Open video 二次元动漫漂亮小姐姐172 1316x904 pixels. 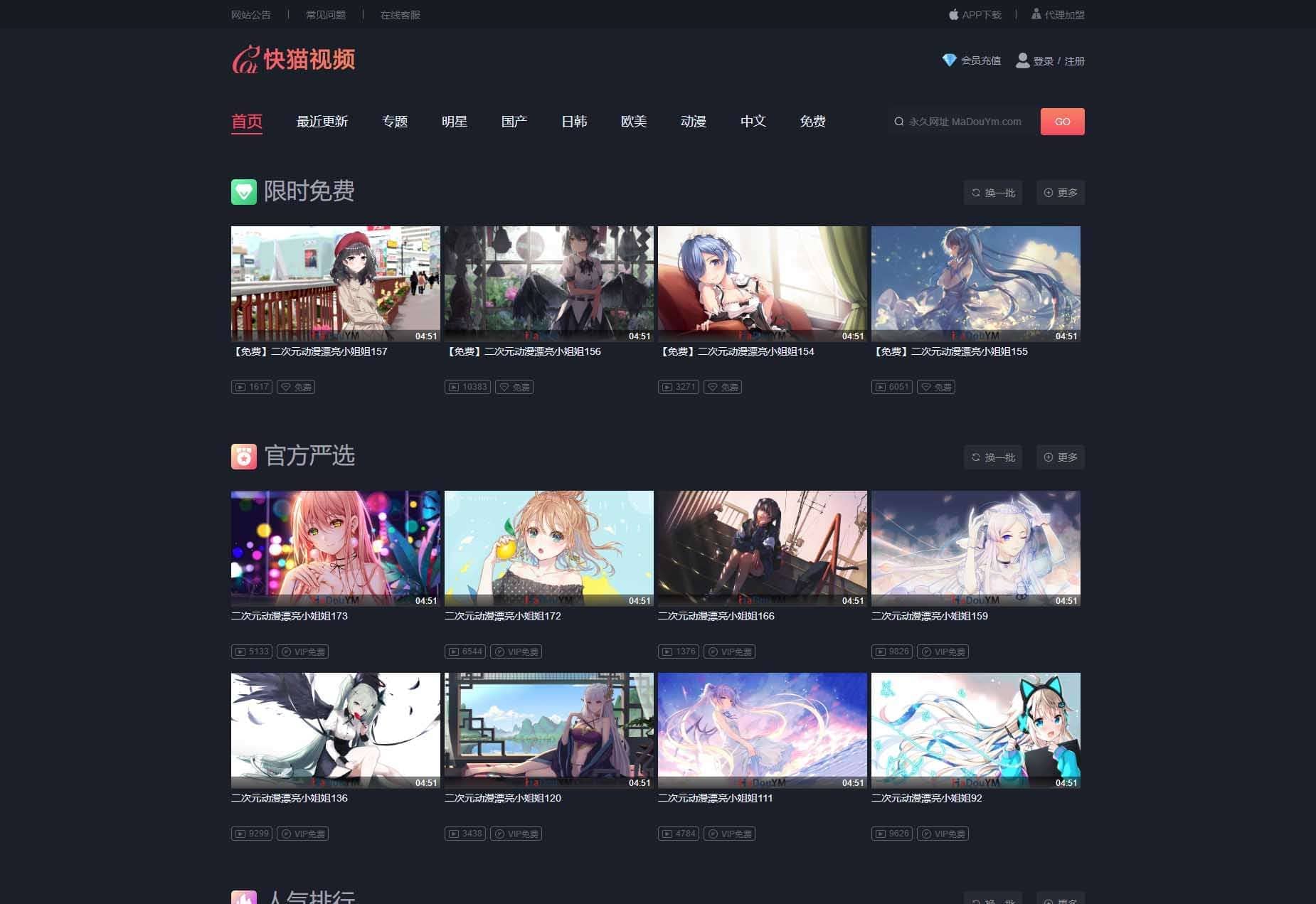548,548
